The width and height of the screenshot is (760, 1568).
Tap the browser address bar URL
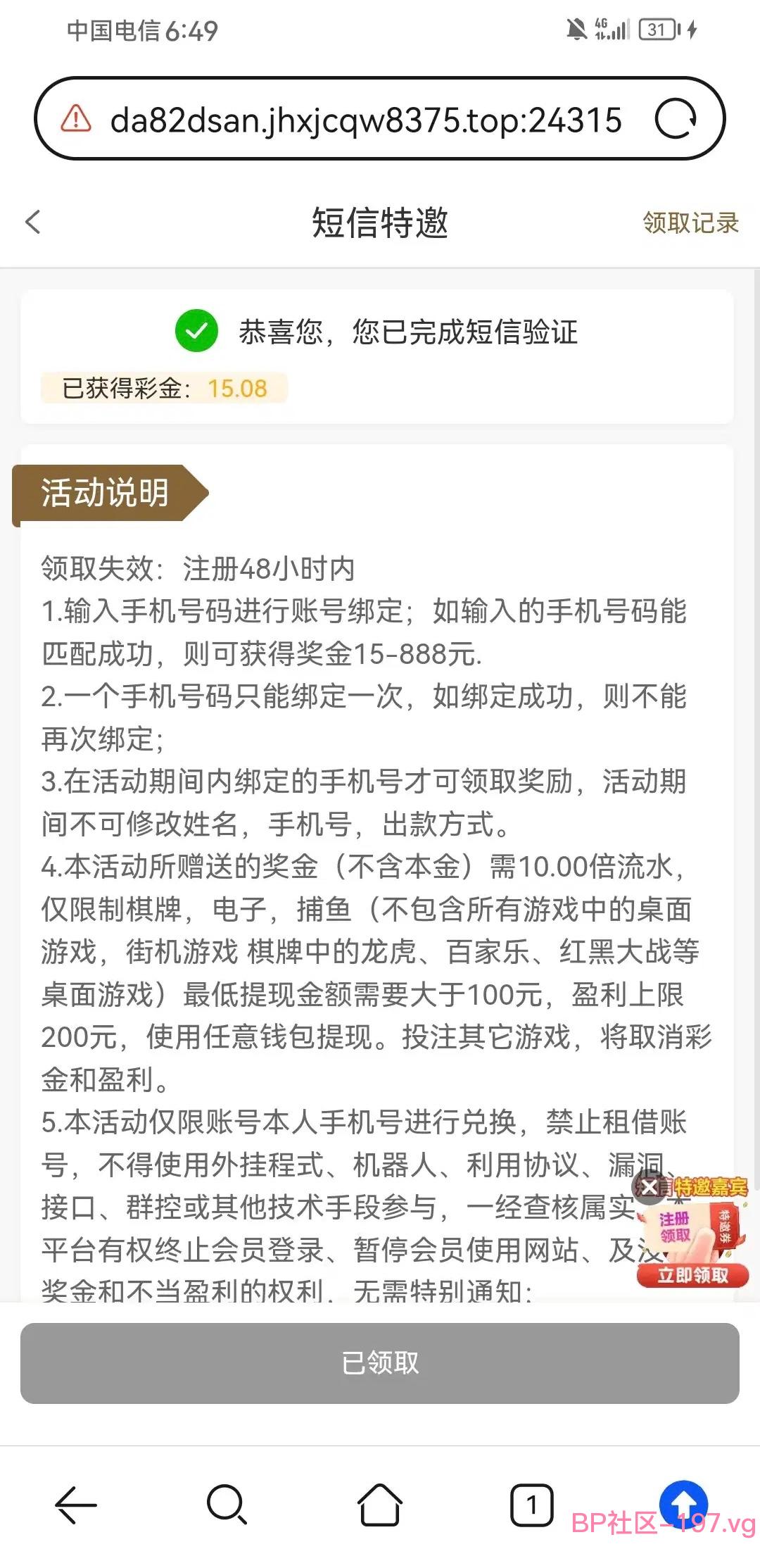(366, 120)
